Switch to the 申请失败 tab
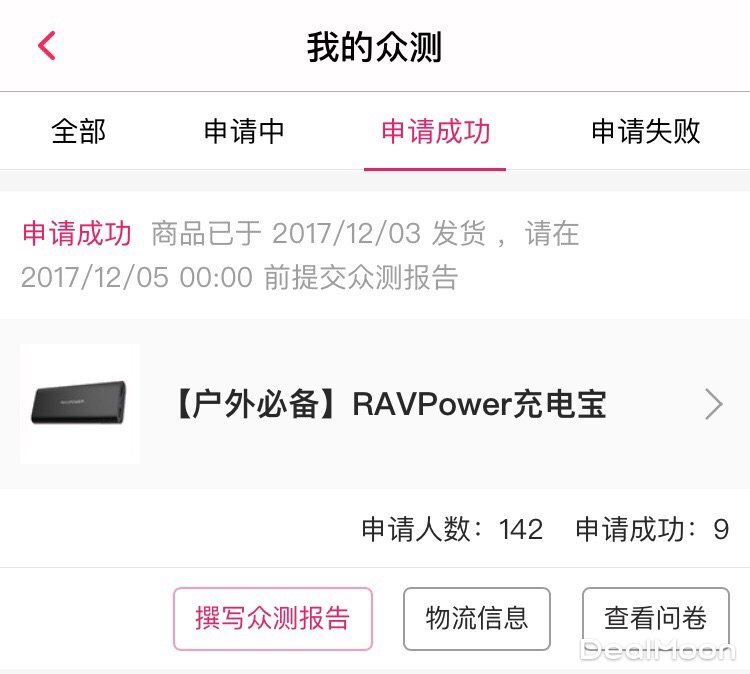 point(645,132)
